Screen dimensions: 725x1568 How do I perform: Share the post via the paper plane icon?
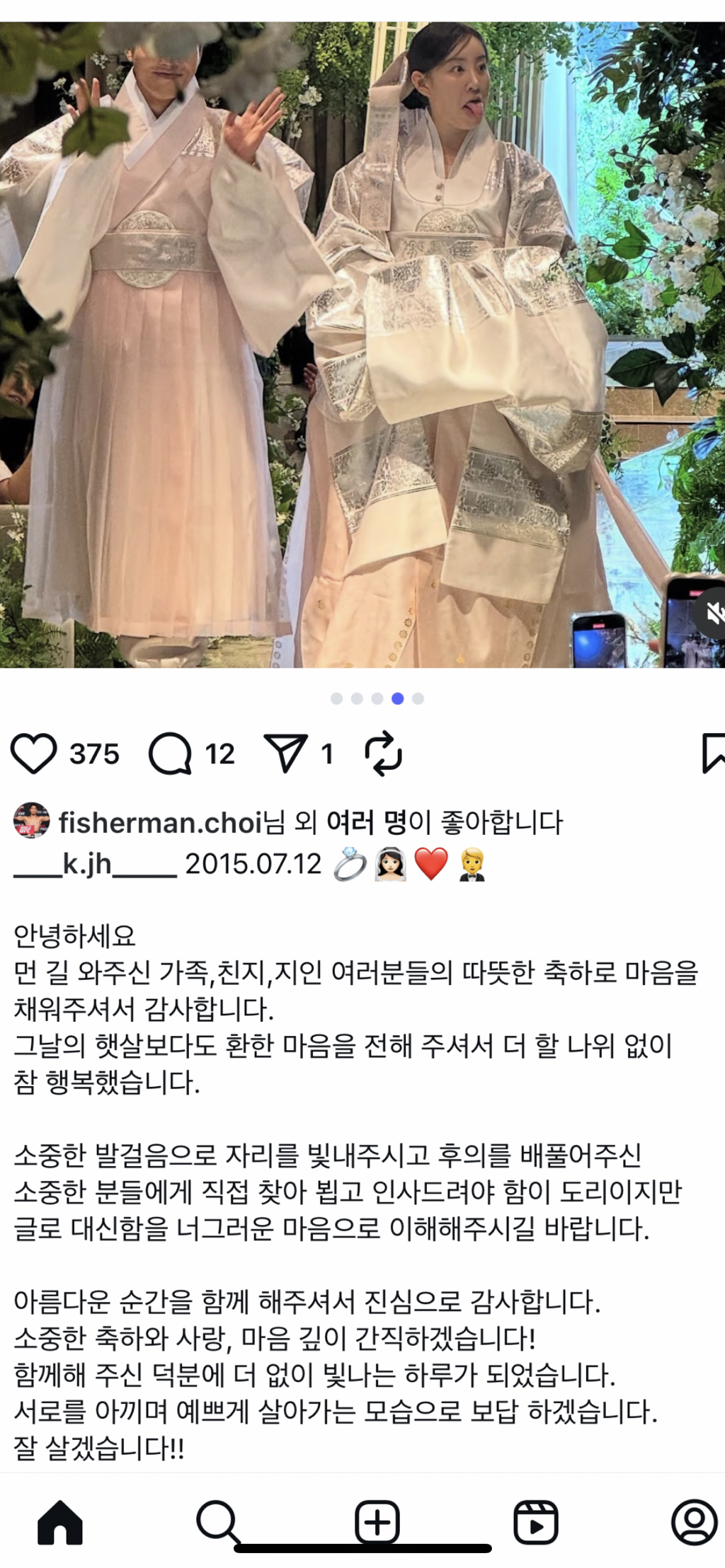[x=285, y=753]
